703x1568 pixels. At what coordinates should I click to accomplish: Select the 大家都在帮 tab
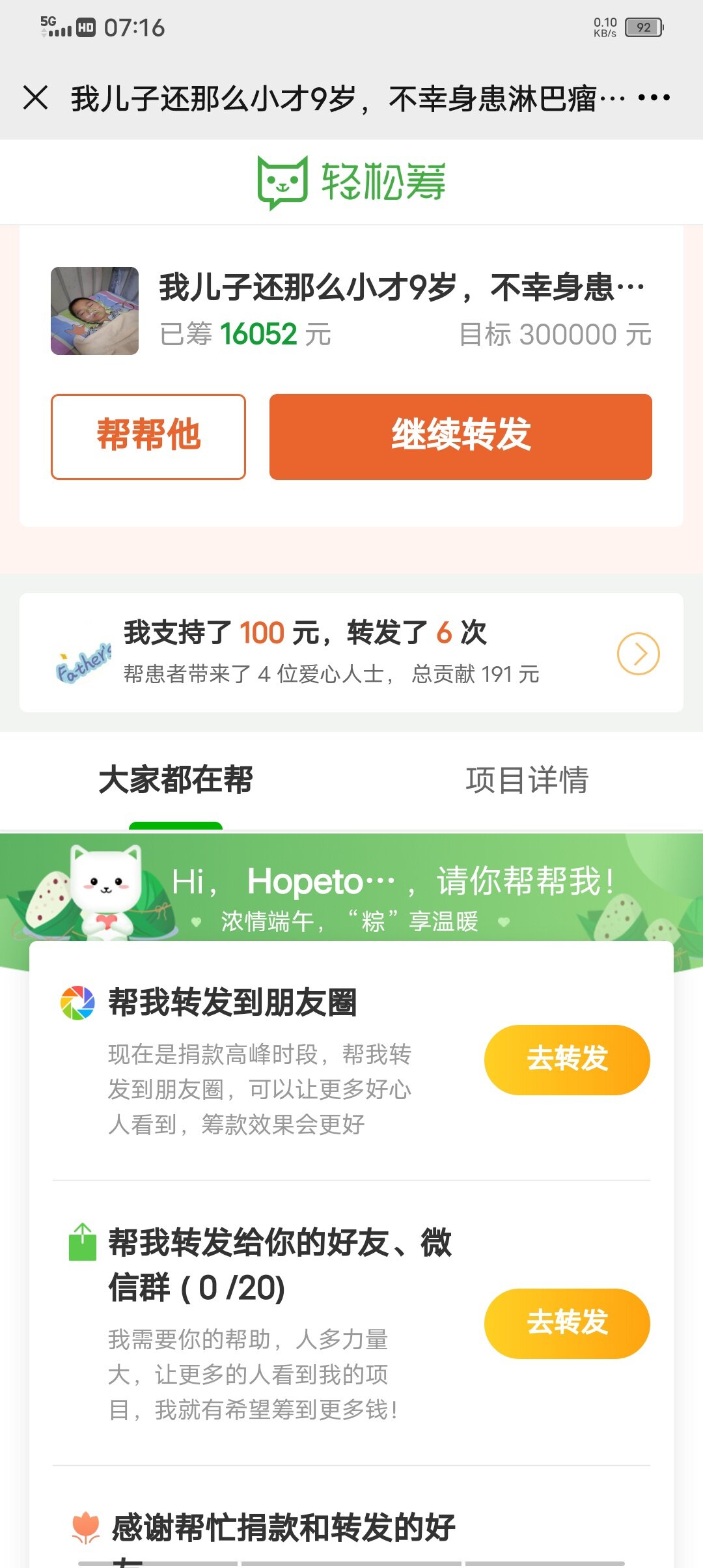click(x=176, y=779)
